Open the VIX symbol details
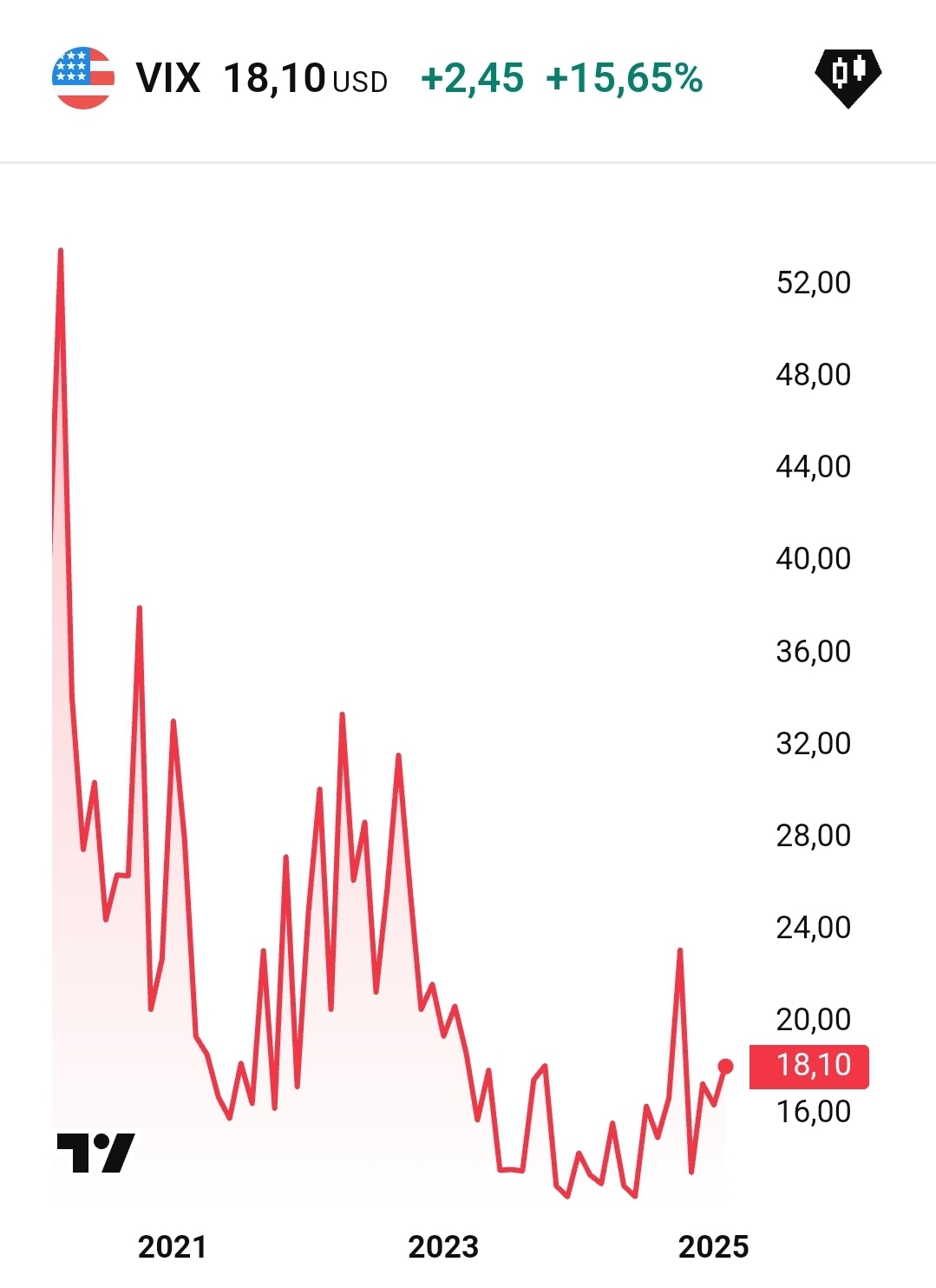 pyautogui.click(x=168, y=78)
